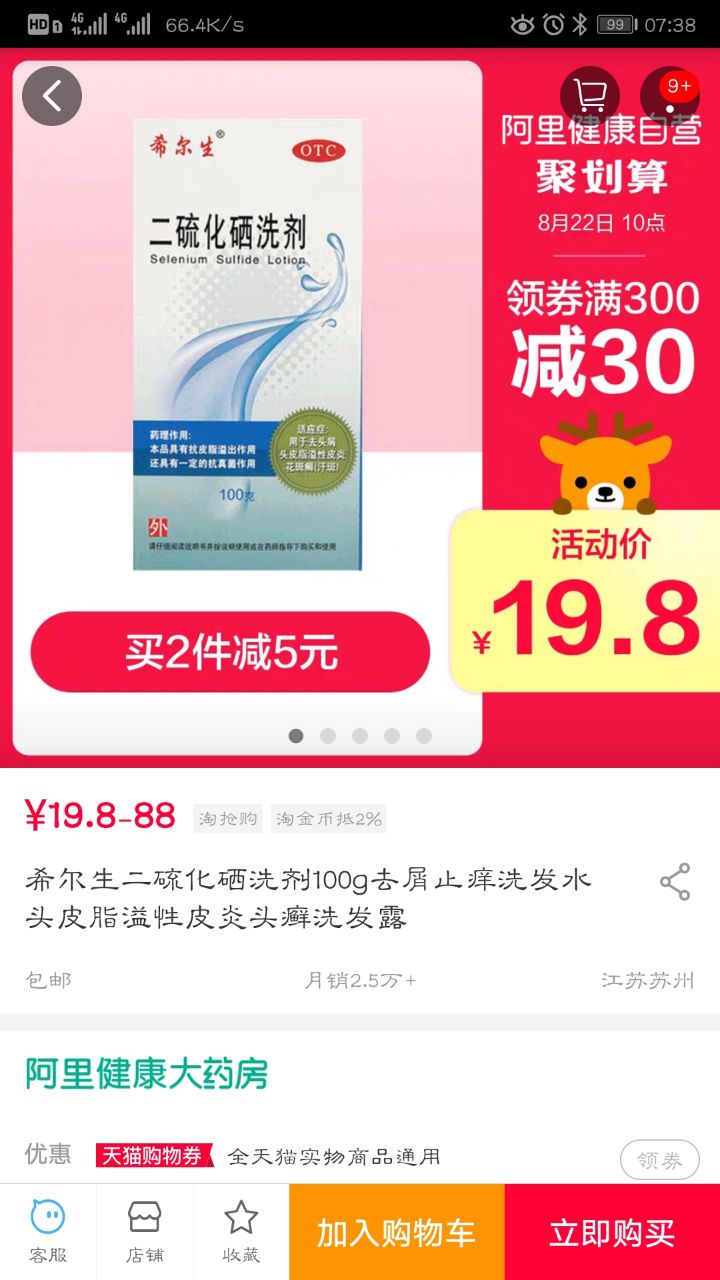Open the overflow menu with 9+ badge

[x=669, y=97]
